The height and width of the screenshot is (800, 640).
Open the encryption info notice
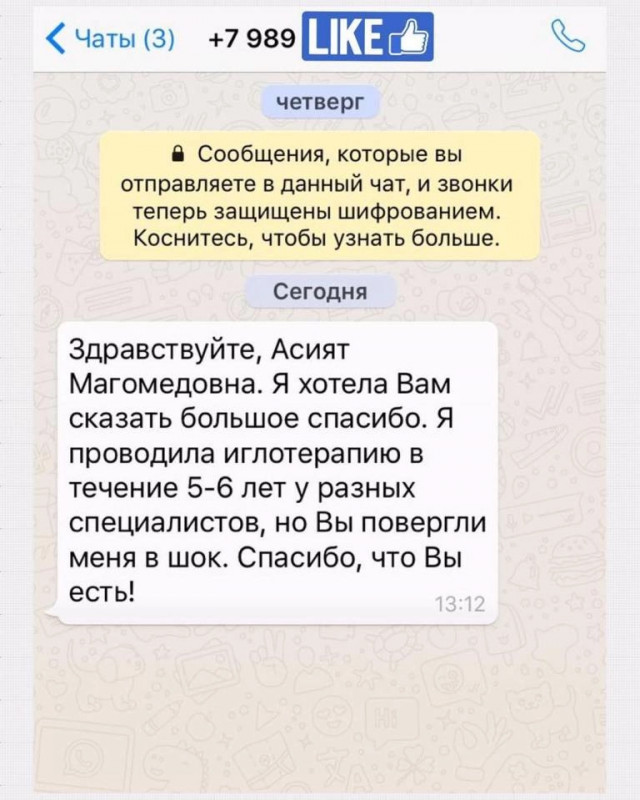[x=320, y=197]
